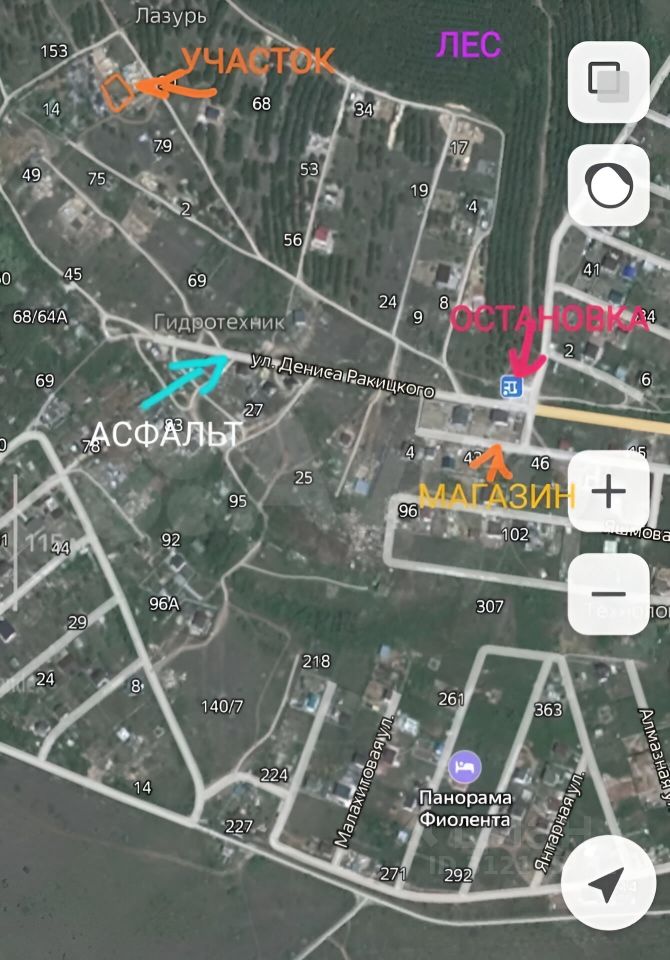Tap the round map tilt control

point(609,185)
